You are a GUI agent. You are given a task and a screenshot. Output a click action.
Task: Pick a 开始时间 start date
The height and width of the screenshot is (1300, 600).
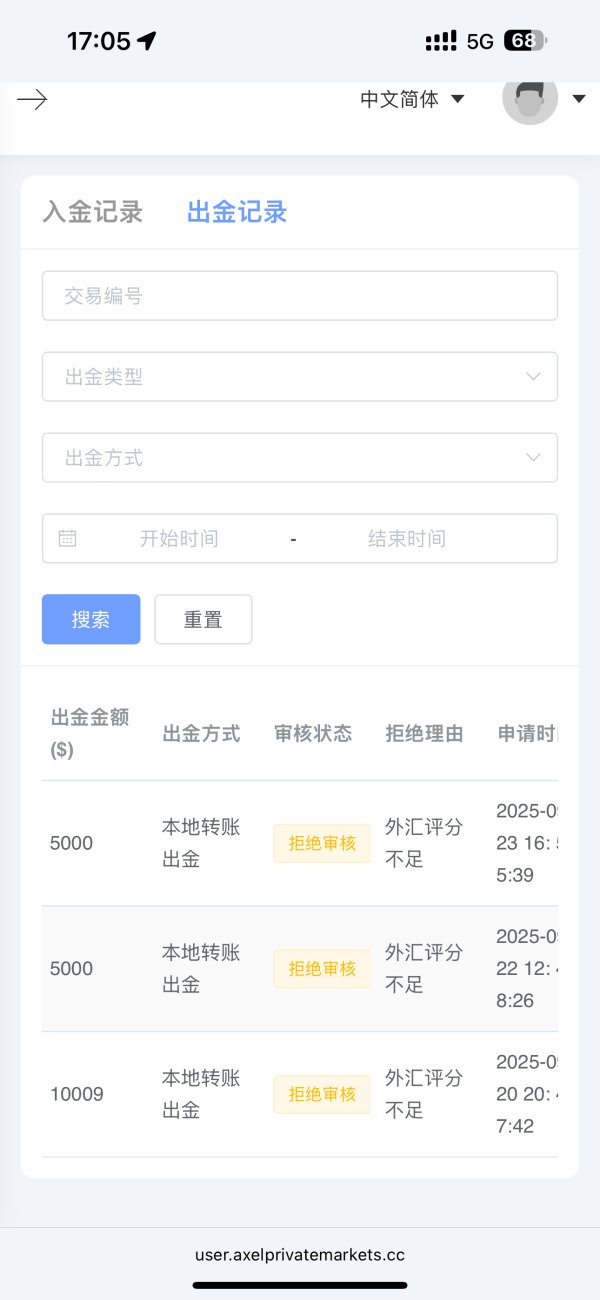coord(179,539)
